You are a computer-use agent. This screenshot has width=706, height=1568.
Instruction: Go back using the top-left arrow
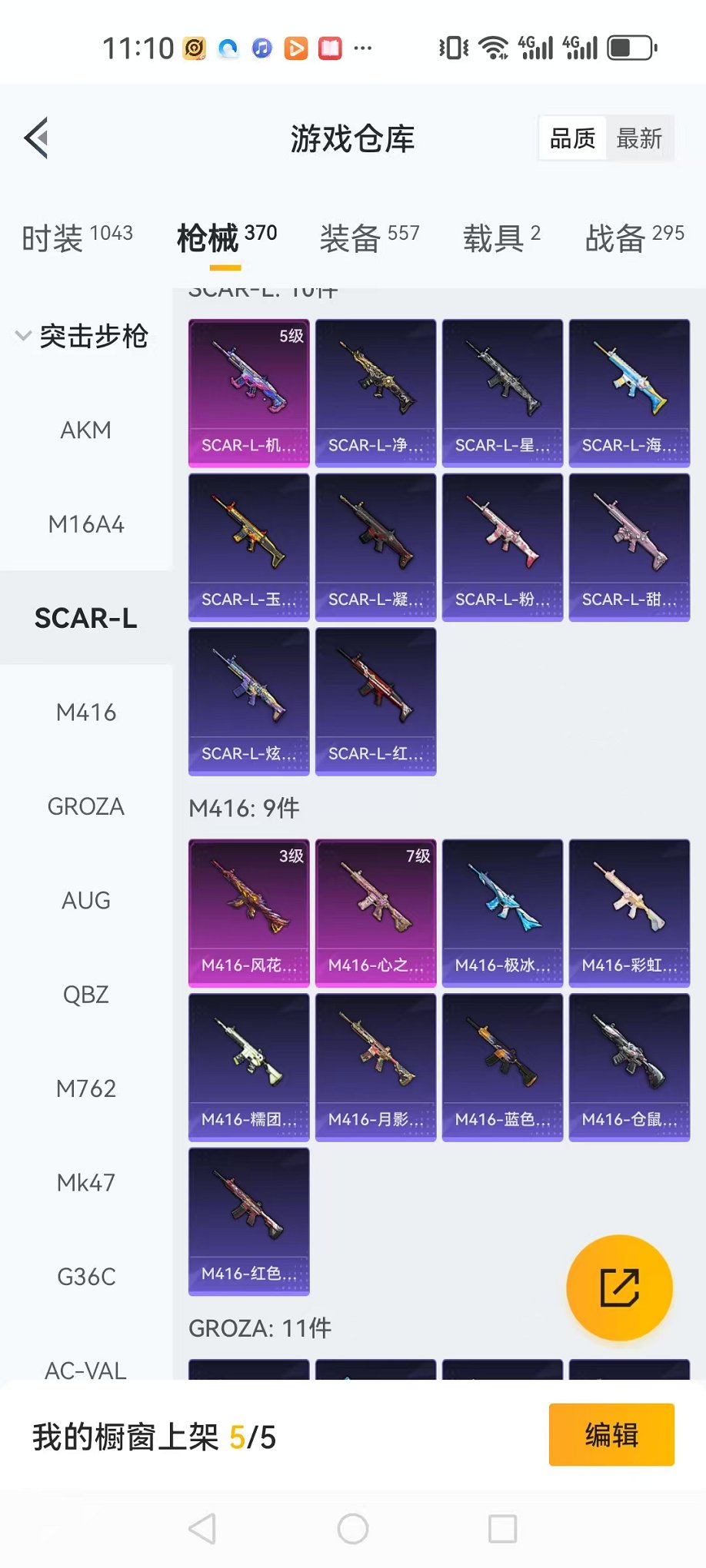click(37, 138)
